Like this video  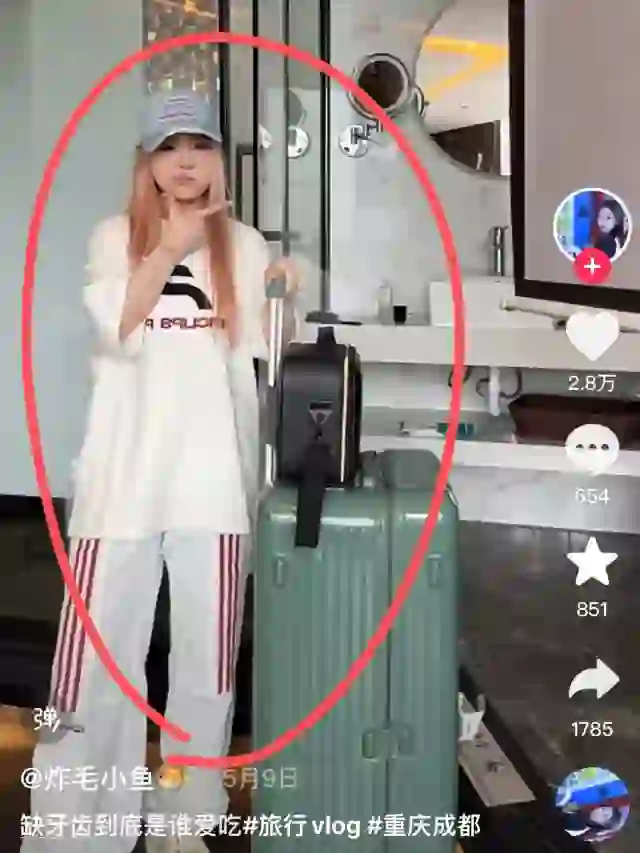coord(592,336)
